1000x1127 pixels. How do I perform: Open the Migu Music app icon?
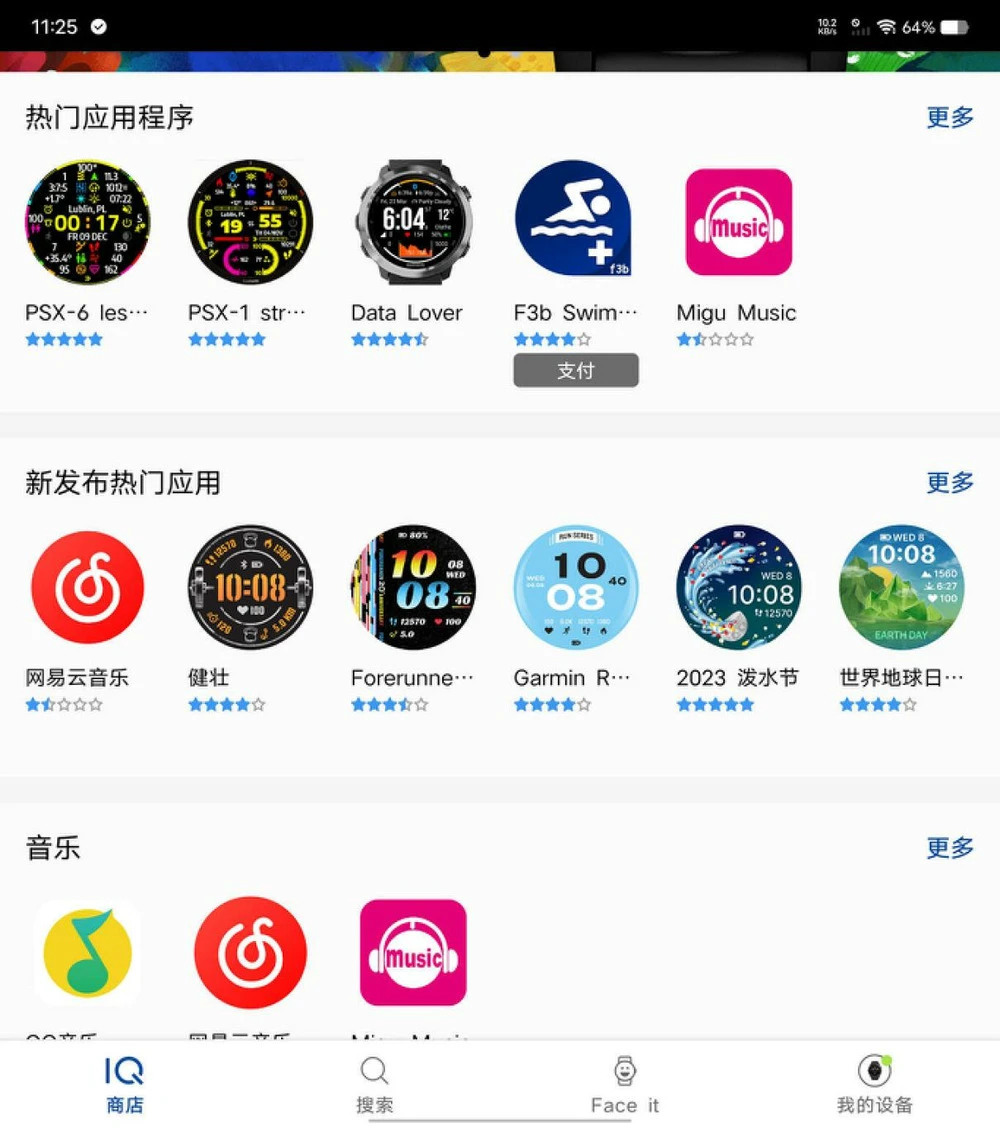click(738, 220)
